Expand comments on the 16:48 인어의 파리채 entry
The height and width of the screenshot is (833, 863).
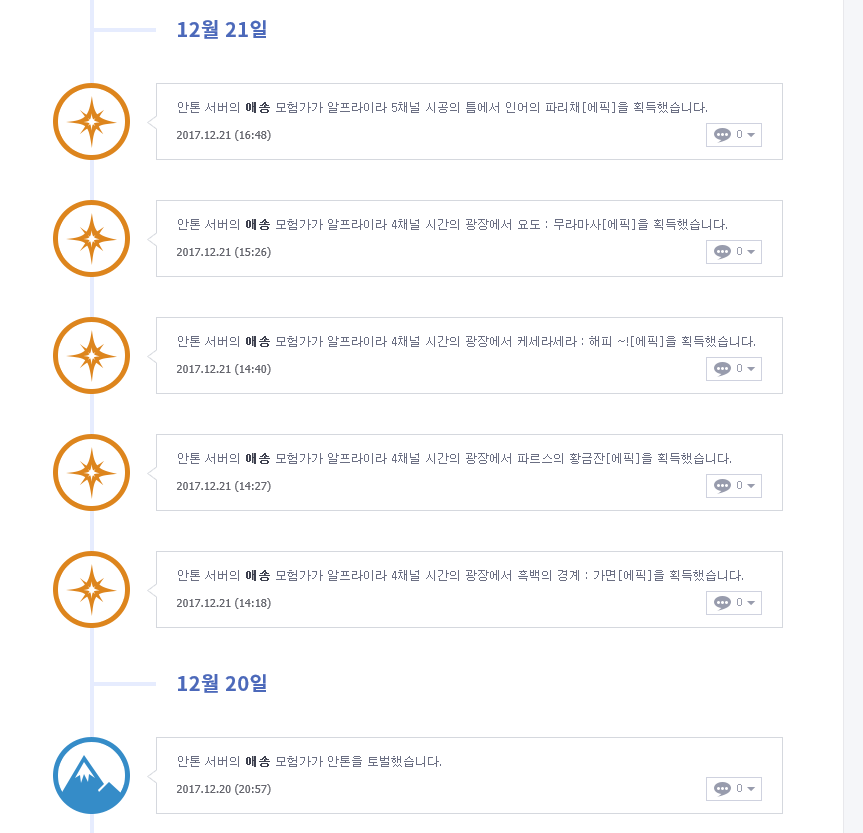point(733,135)
